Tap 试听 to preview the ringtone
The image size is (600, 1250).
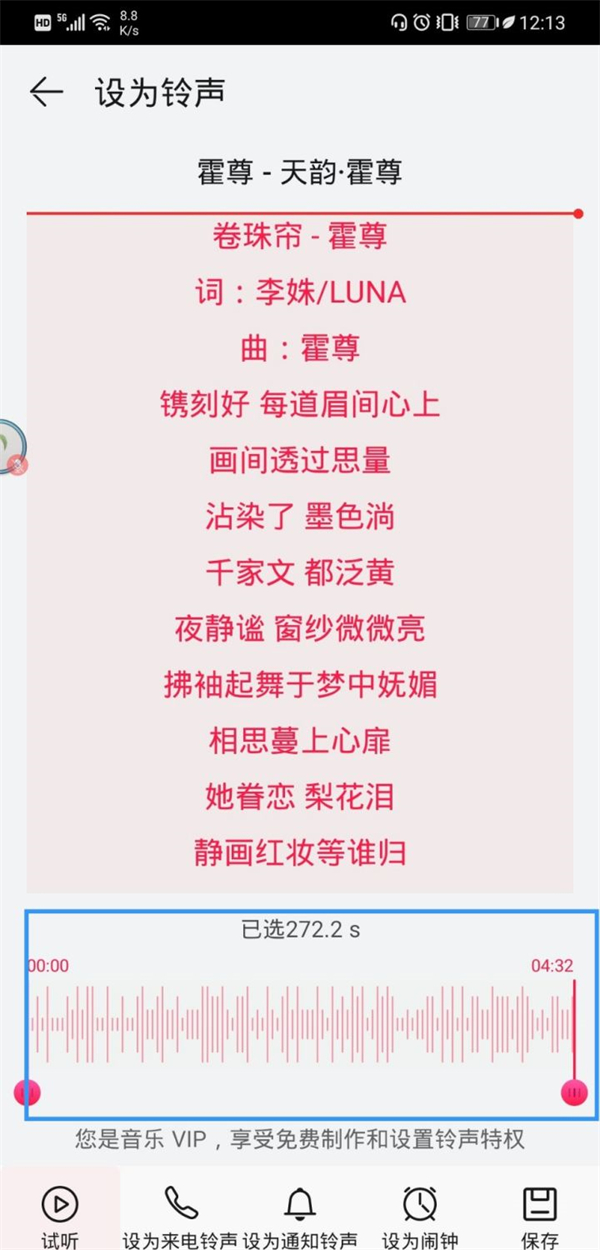[x=59, y=1212]
